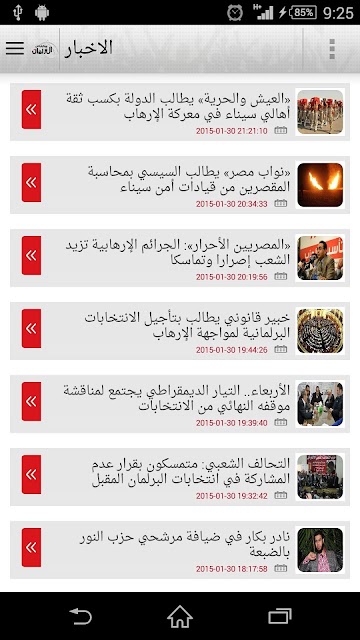Tap red arrow on the 19:44:26 article
The height and width of the screenshot is (640, 360).
[x=31, y=329]
